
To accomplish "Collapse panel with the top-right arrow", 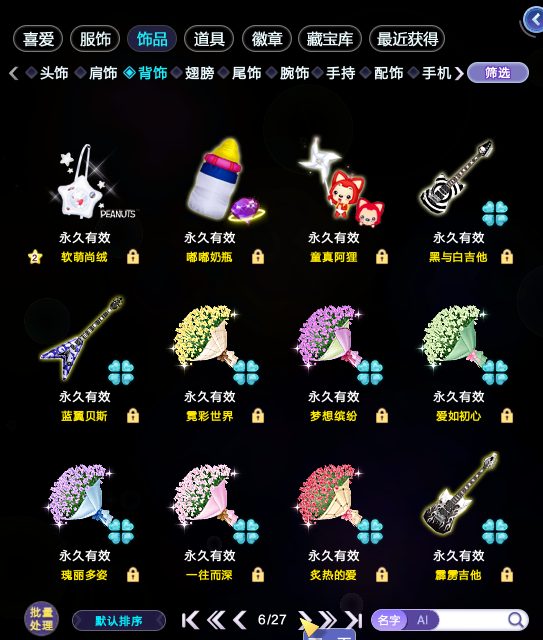I will (534, 20).
